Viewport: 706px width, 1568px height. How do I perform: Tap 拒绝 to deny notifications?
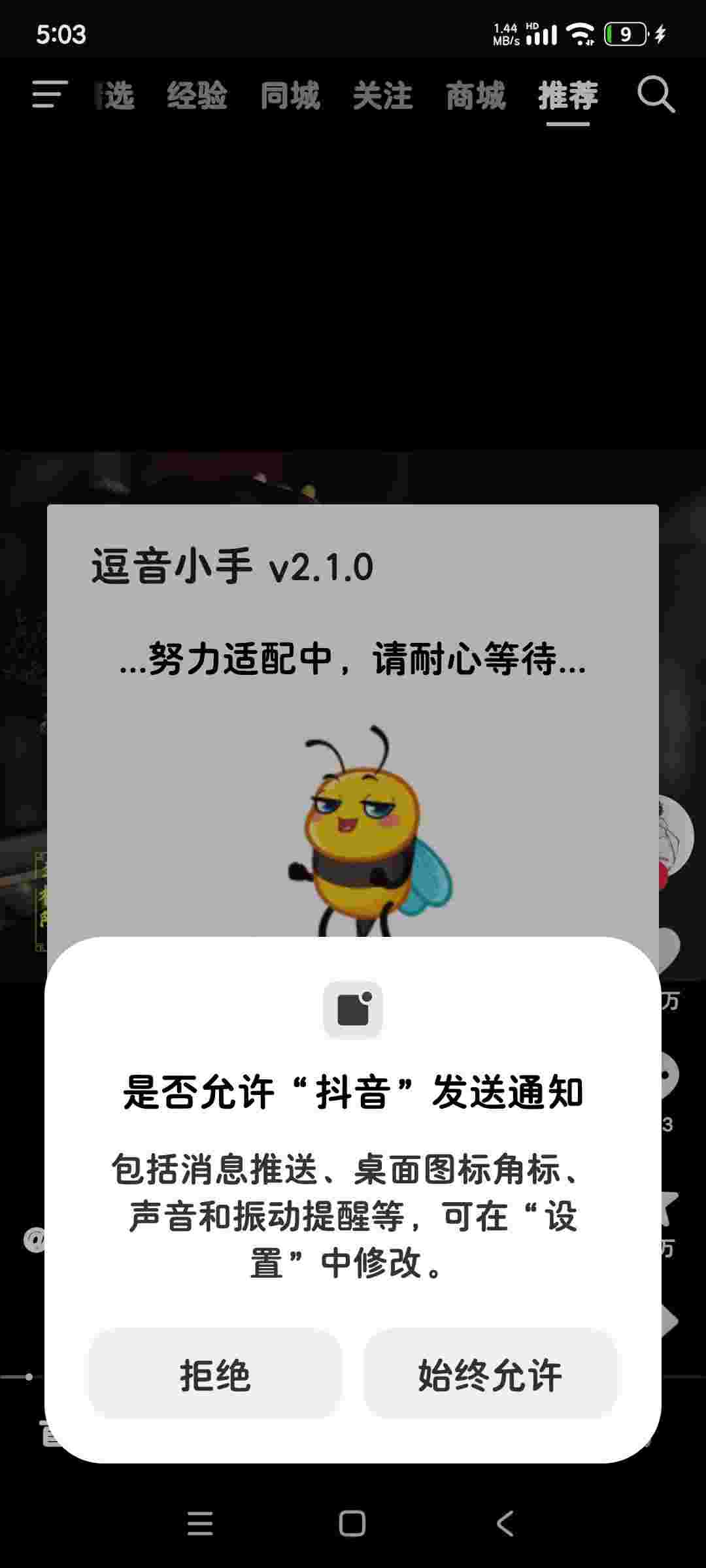[215, 1375]
